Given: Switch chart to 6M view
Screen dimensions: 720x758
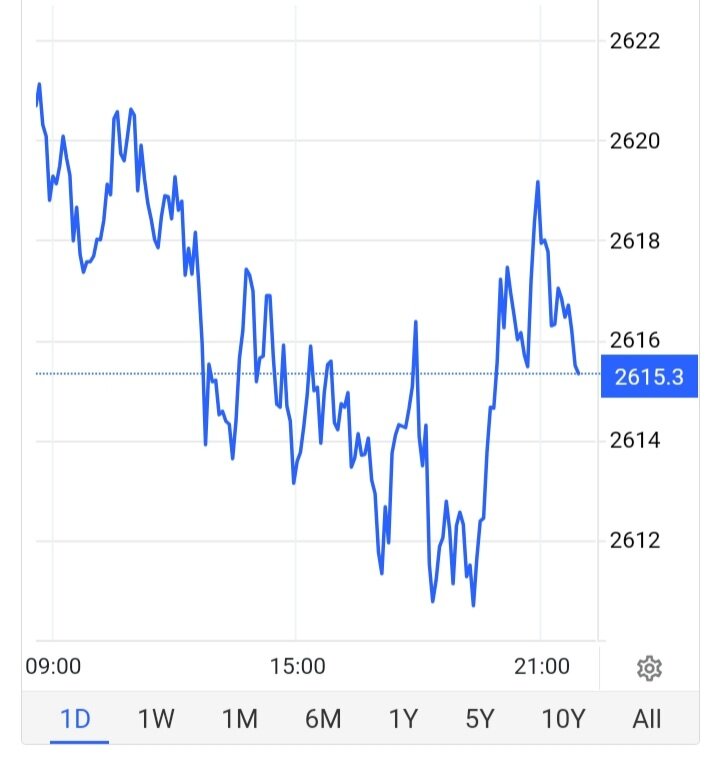Looking at the screenshot, I should [322, 718].
